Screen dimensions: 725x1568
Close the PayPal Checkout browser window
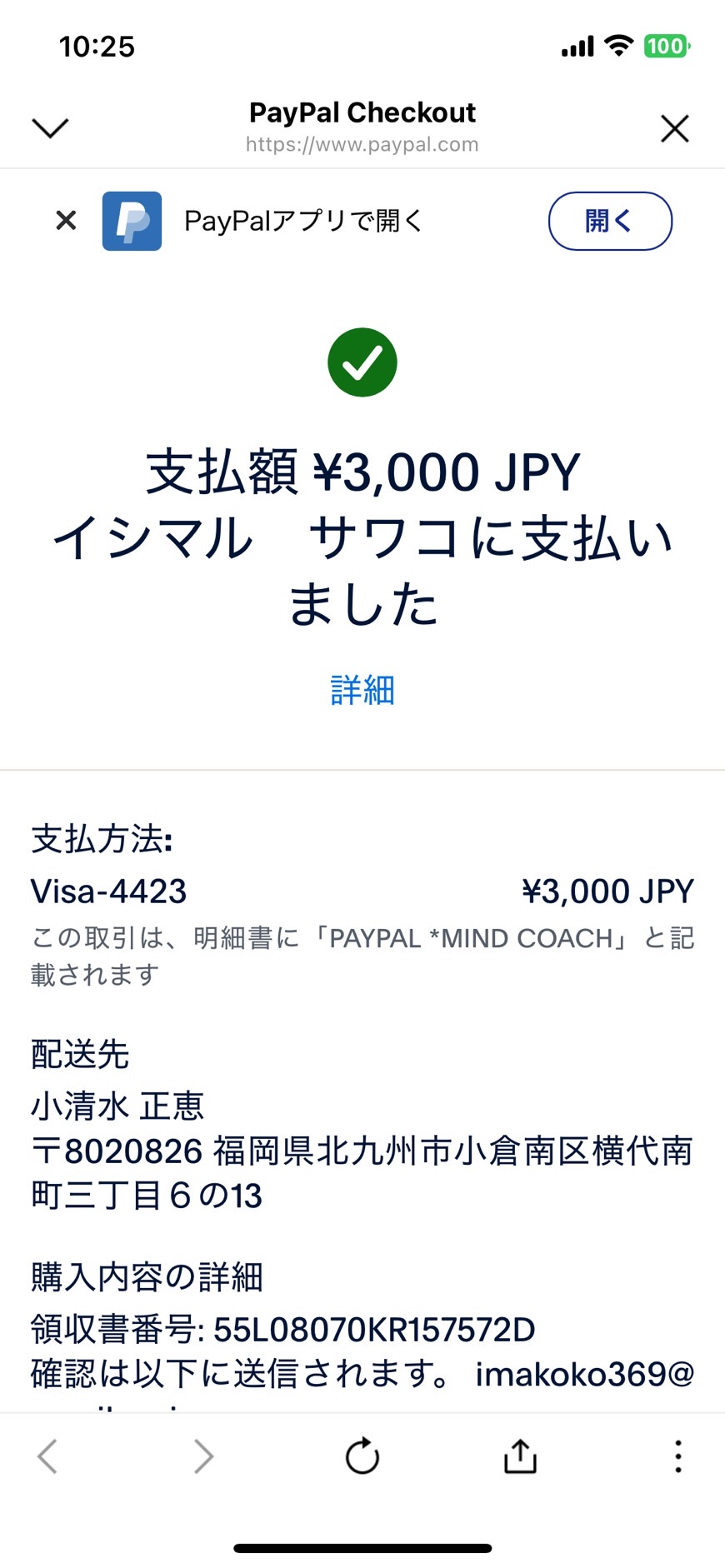click(674, 128)
